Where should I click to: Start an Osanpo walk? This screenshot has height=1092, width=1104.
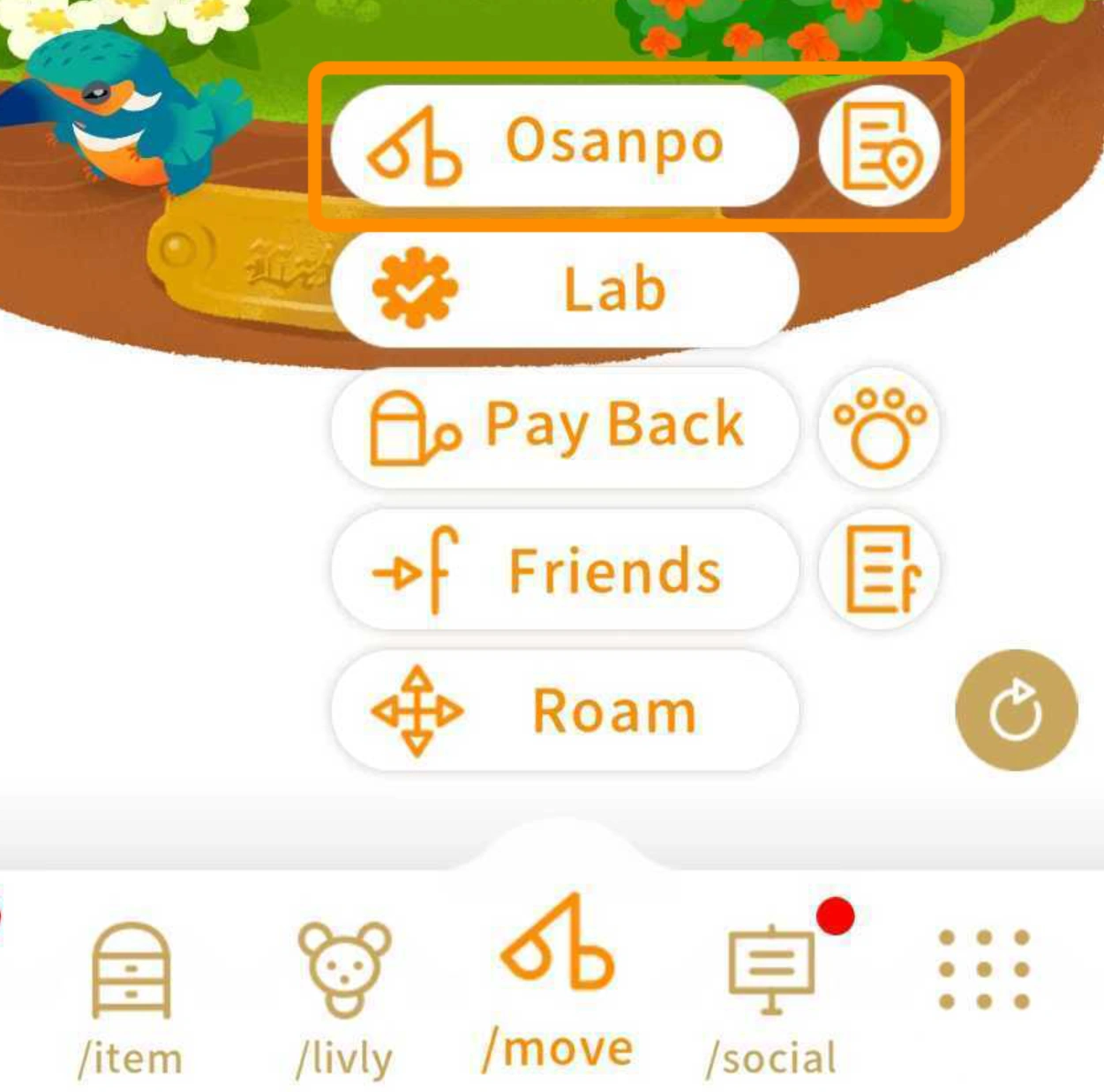[564, 146]
